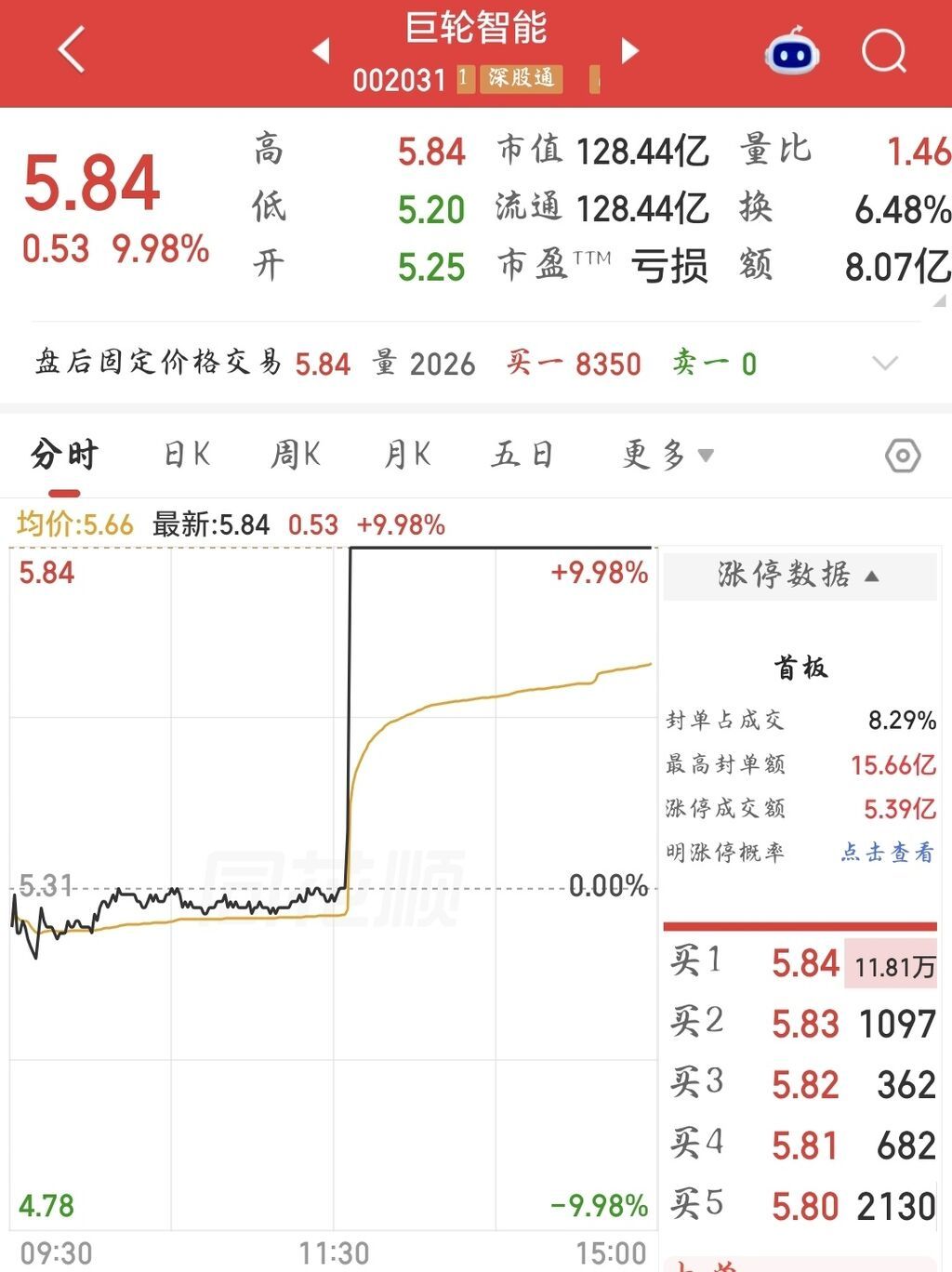Open chart settings hexagon icon

pyautogui.click(x=903, y=456)
